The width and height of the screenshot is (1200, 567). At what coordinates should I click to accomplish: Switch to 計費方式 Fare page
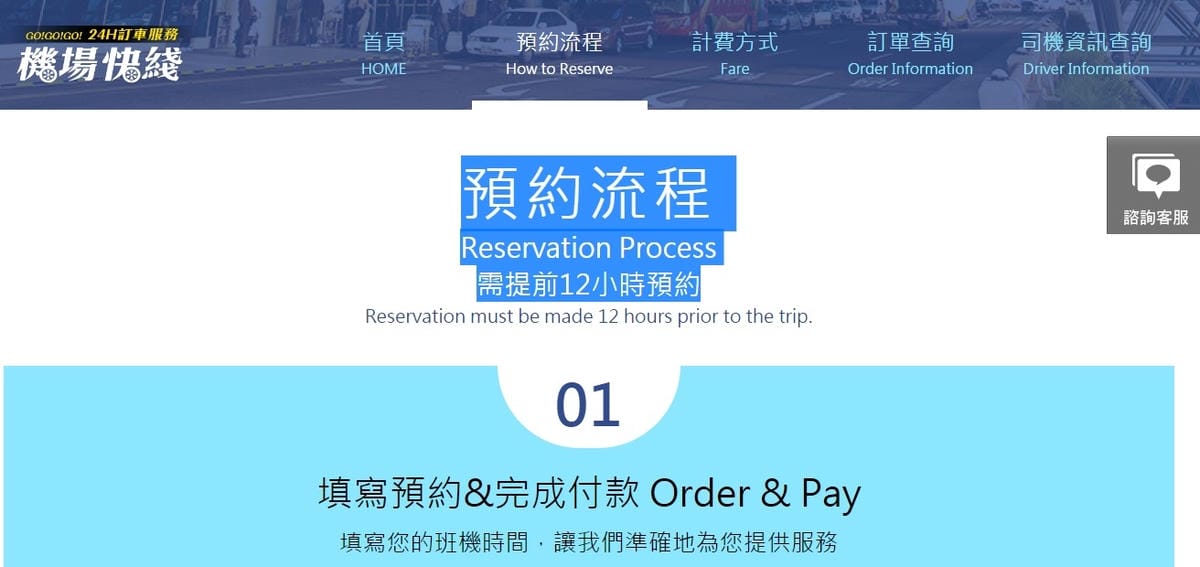734,54
